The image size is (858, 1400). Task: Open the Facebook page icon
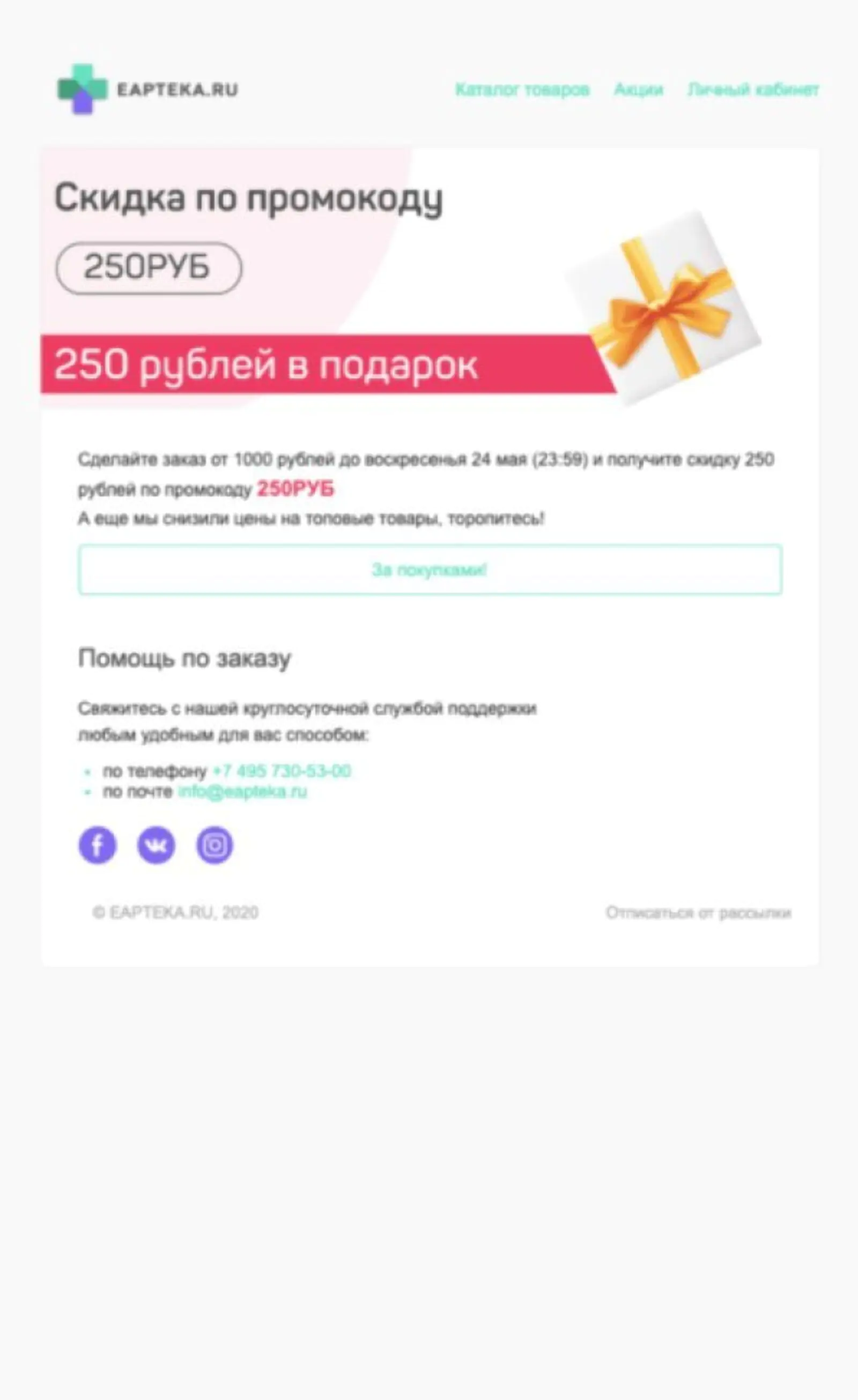(x=98, y=845)
